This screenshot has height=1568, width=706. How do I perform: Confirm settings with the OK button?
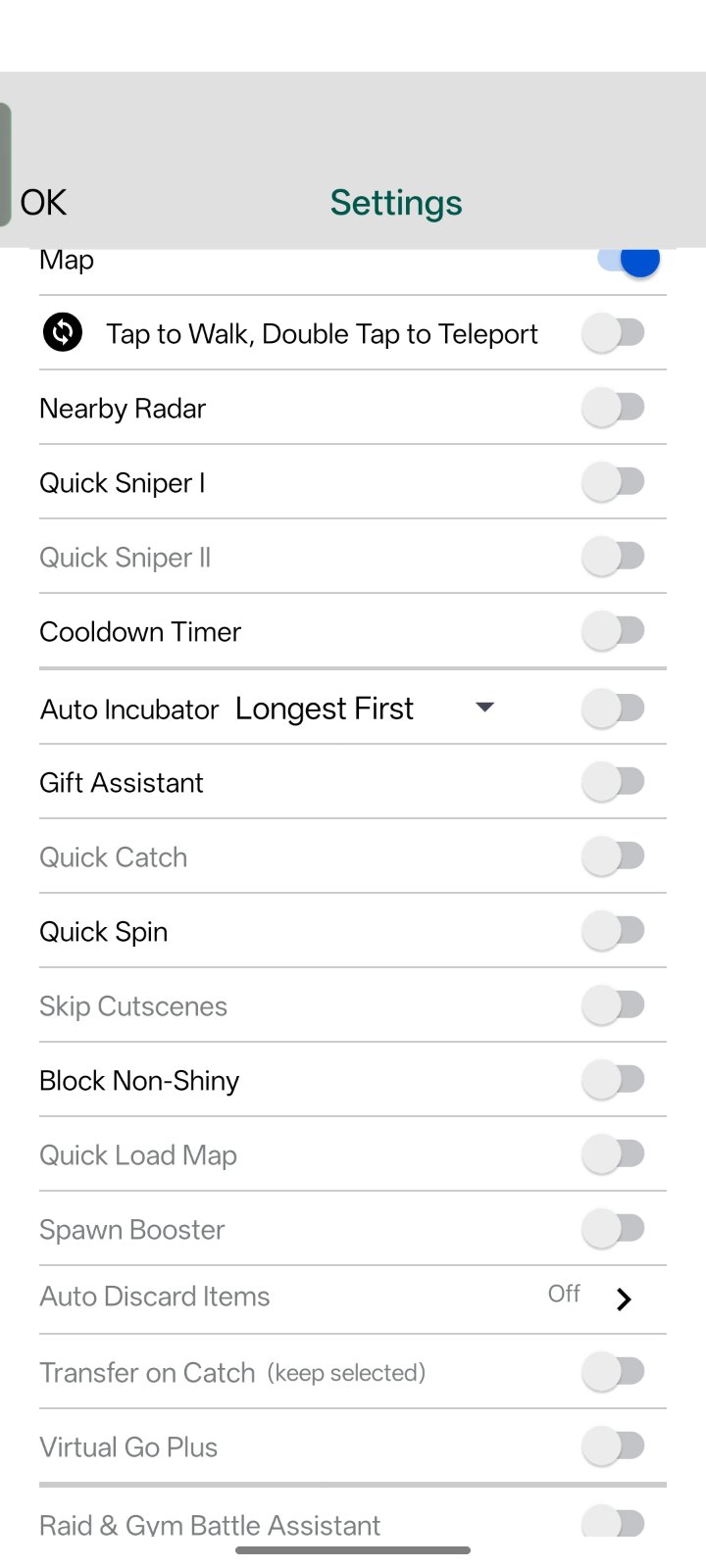pyautogui.click(x=44, y=203)
